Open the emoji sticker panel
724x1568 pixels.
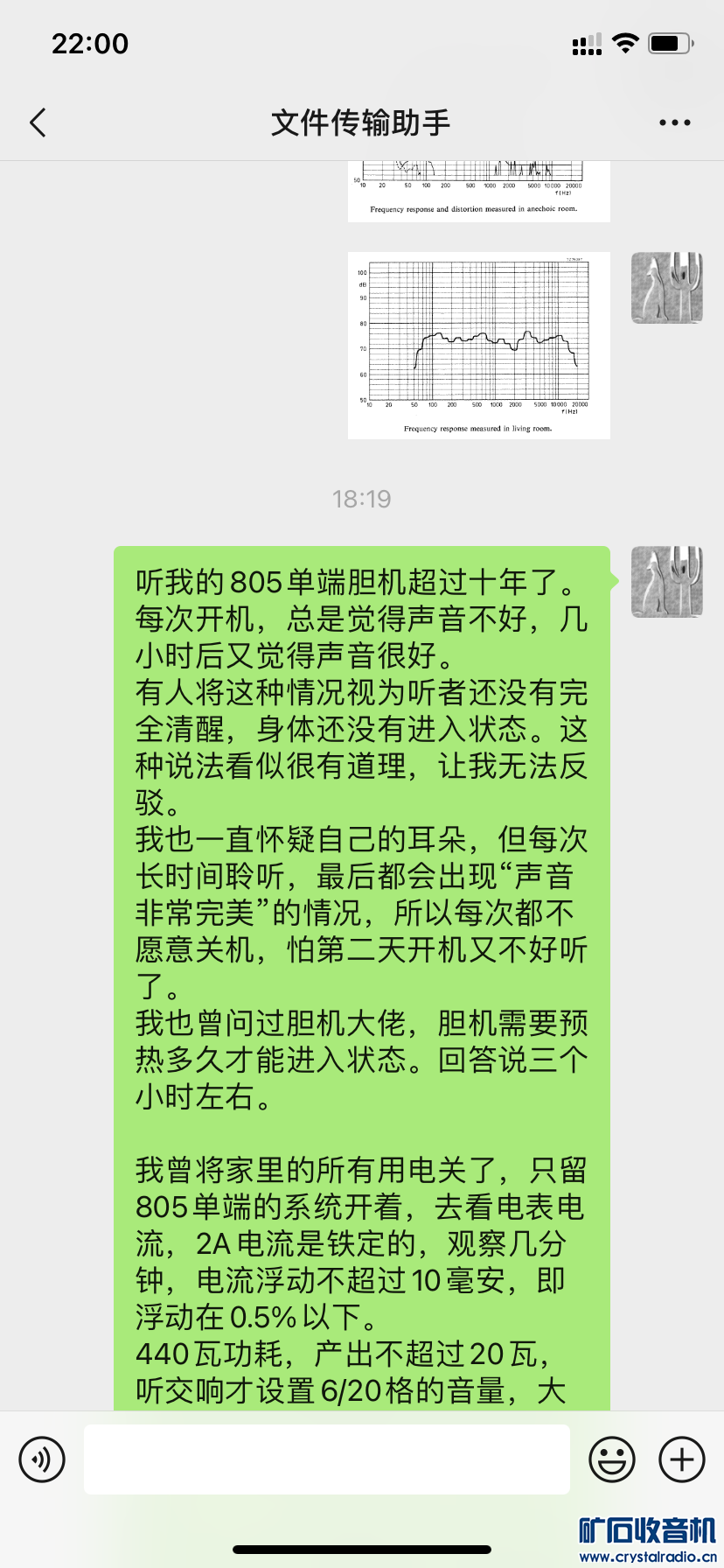(x=612, y=1459)
